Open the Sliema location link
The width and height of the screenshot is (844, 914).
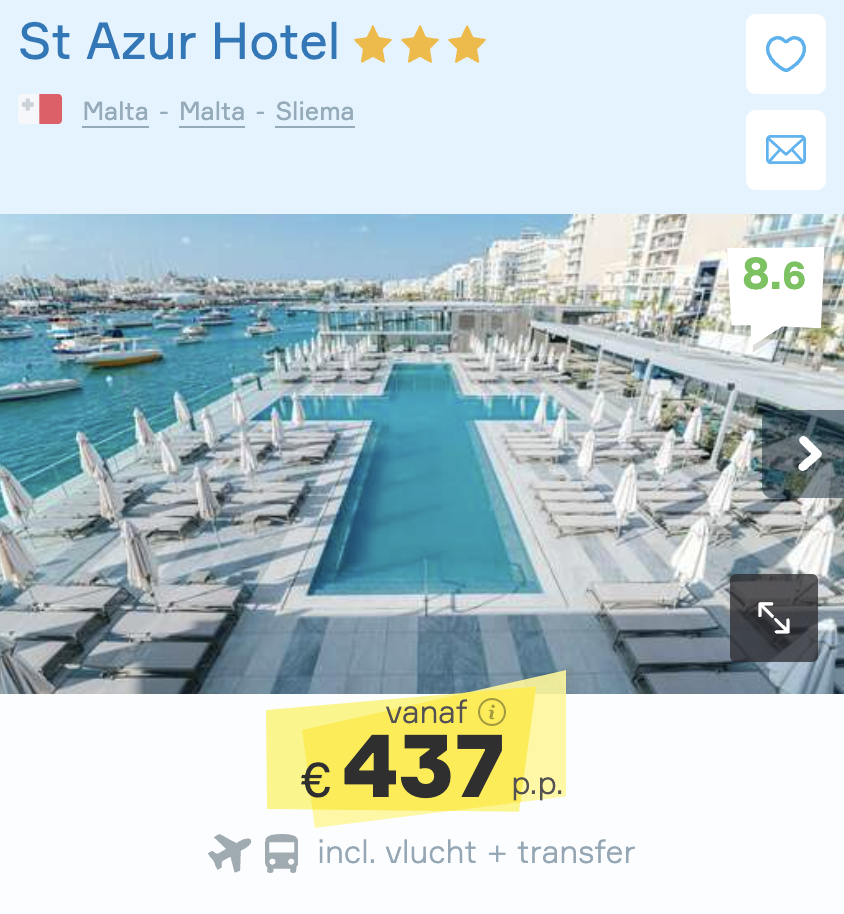tap(314, 112)
